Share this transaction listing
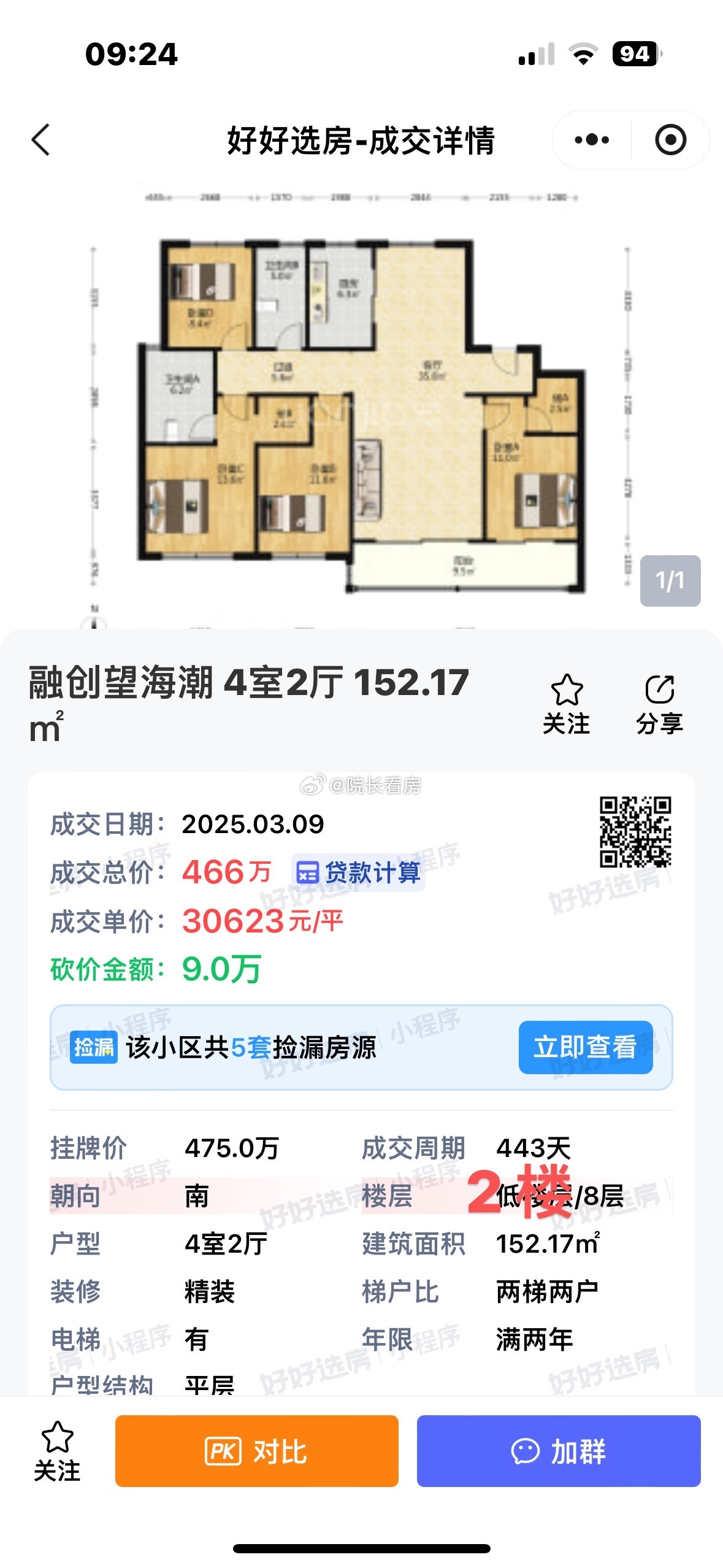The height and width of the screenshot is (1568, 723). pyautogui.click(x=659, y=704)
